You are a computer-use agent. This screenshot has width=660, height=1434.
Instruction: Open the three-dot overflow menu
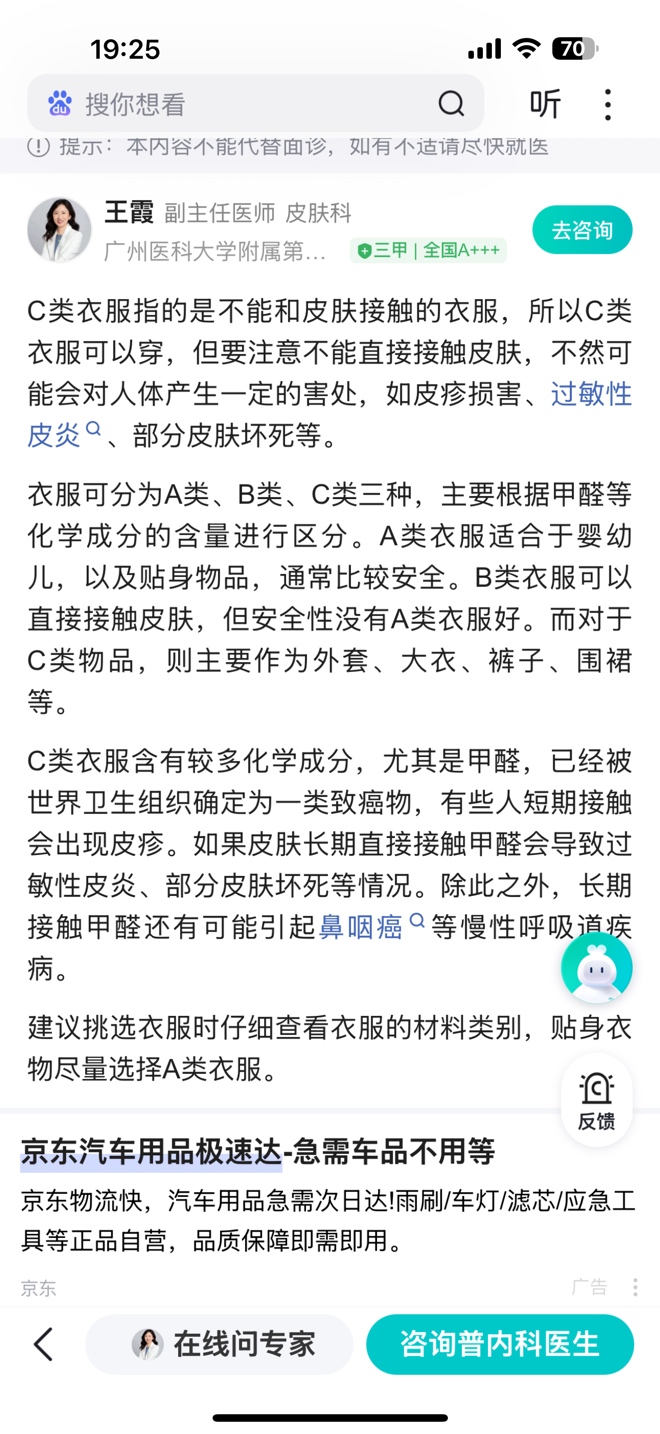607,104
